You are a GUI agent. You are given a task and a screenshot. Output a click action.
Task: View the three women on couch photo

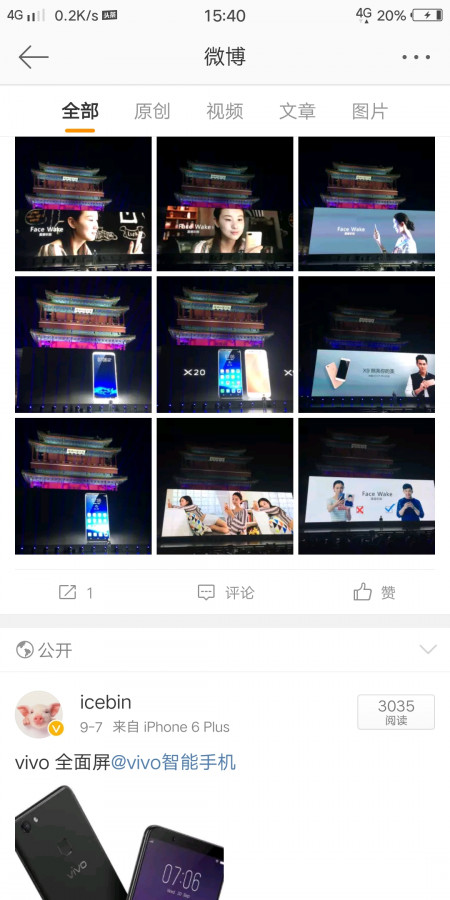(225, 486)
